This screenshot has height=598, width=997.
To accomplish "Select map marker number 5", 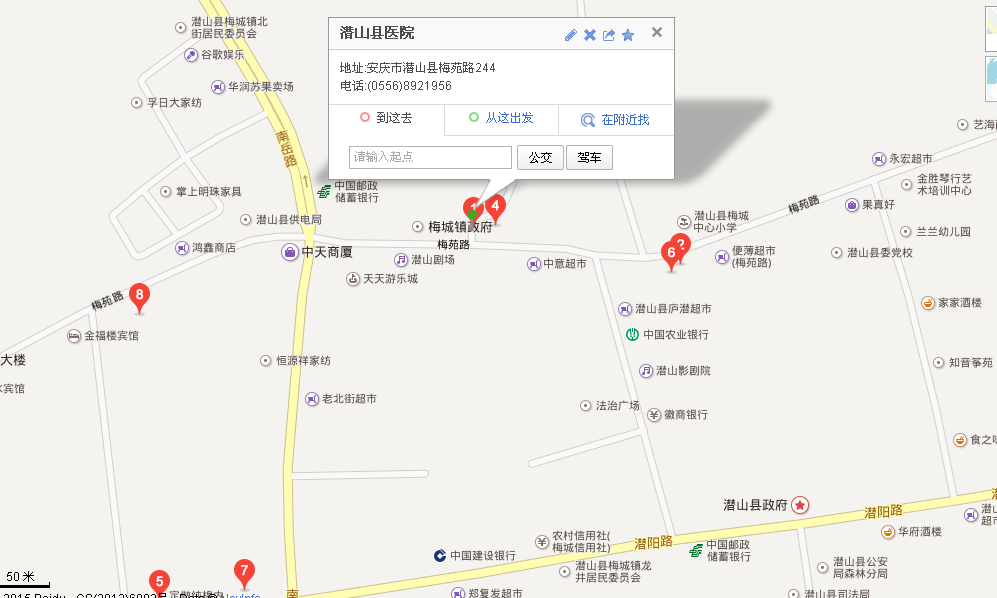I will (159, 581).
